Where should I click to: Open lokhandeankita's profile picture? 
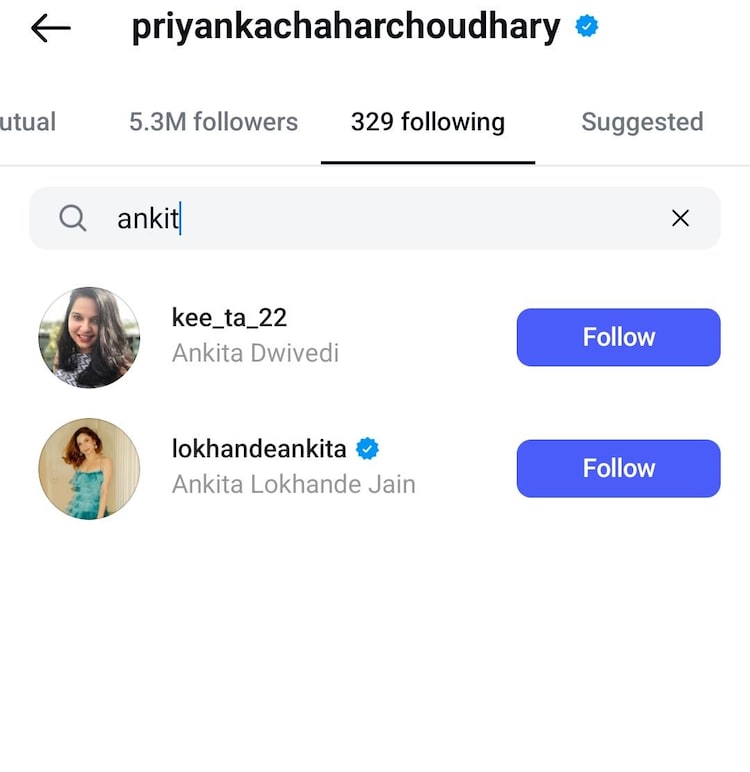point(89,468)
